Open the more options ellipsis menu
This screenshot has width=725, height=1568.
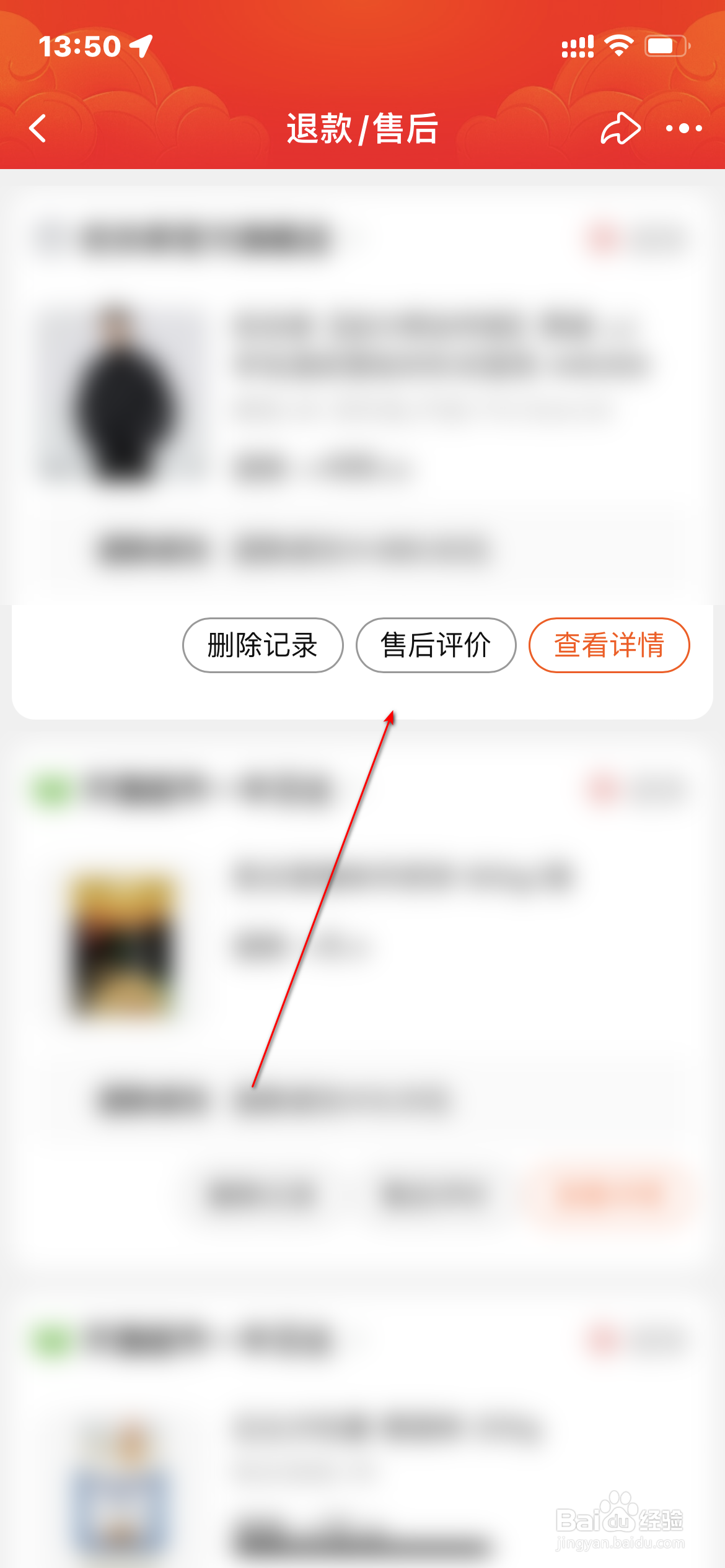click(683, 128)
